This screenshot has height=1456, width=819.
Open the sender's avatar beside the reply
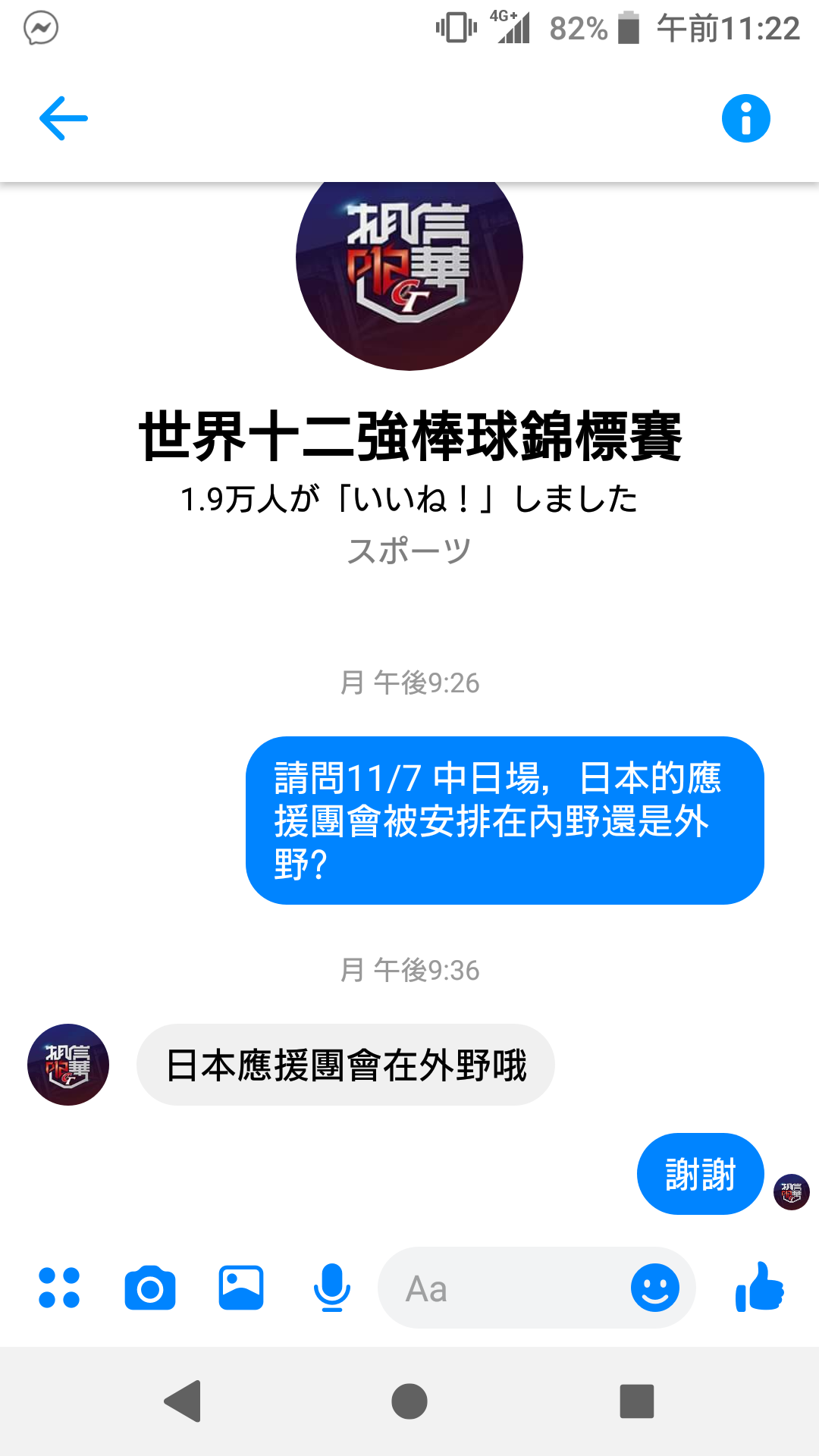pos(68,1065)
